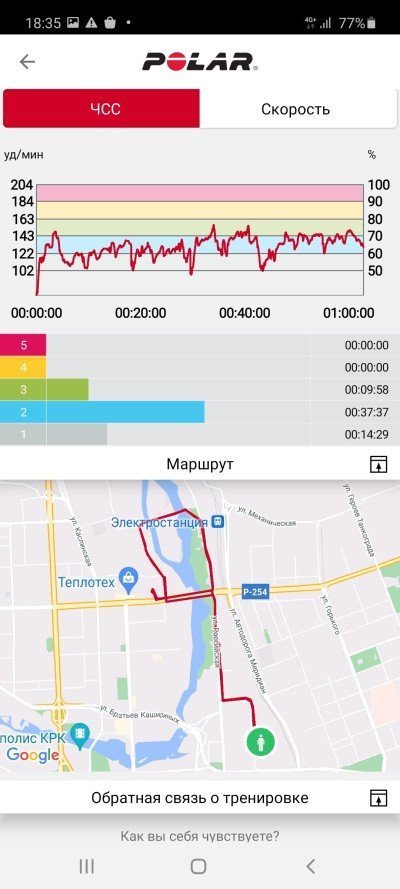Open the route map view
Screen dimensions: 400x889
click(x=200, y=625)
